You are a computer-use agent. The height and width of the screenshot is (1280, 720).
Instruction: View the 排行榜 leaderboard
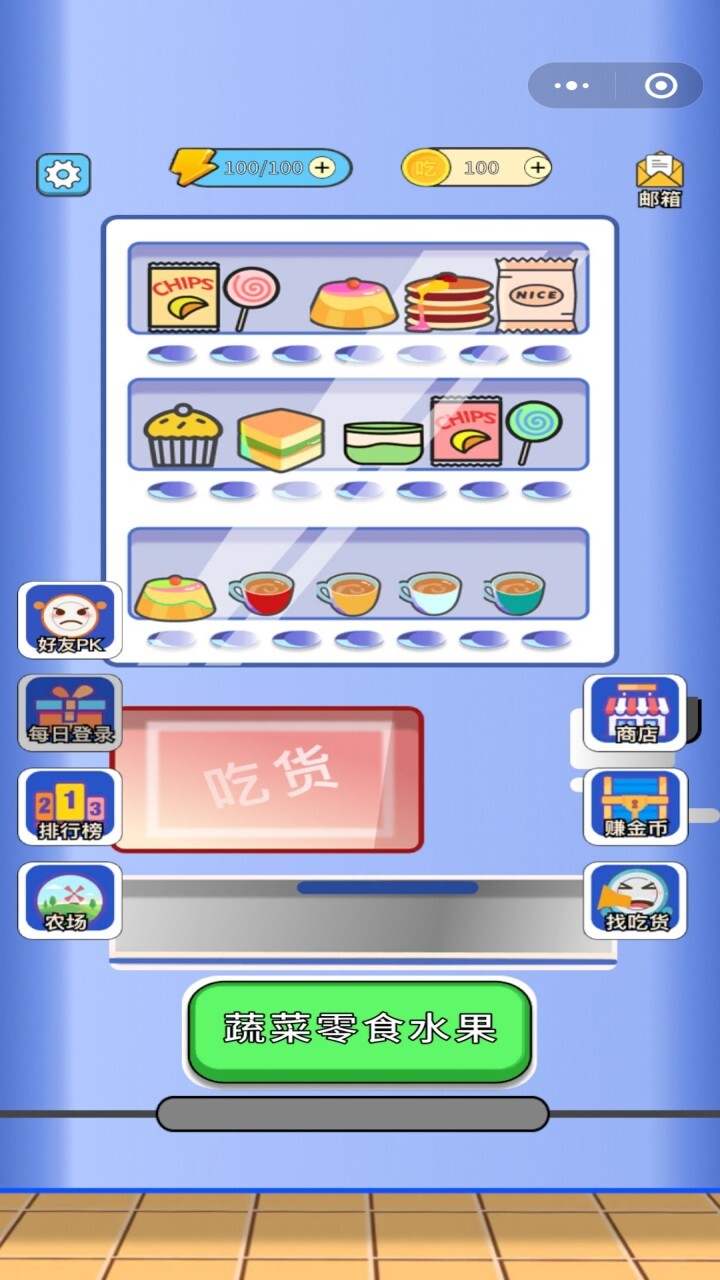pyautogui.click(x=70, y=806)
